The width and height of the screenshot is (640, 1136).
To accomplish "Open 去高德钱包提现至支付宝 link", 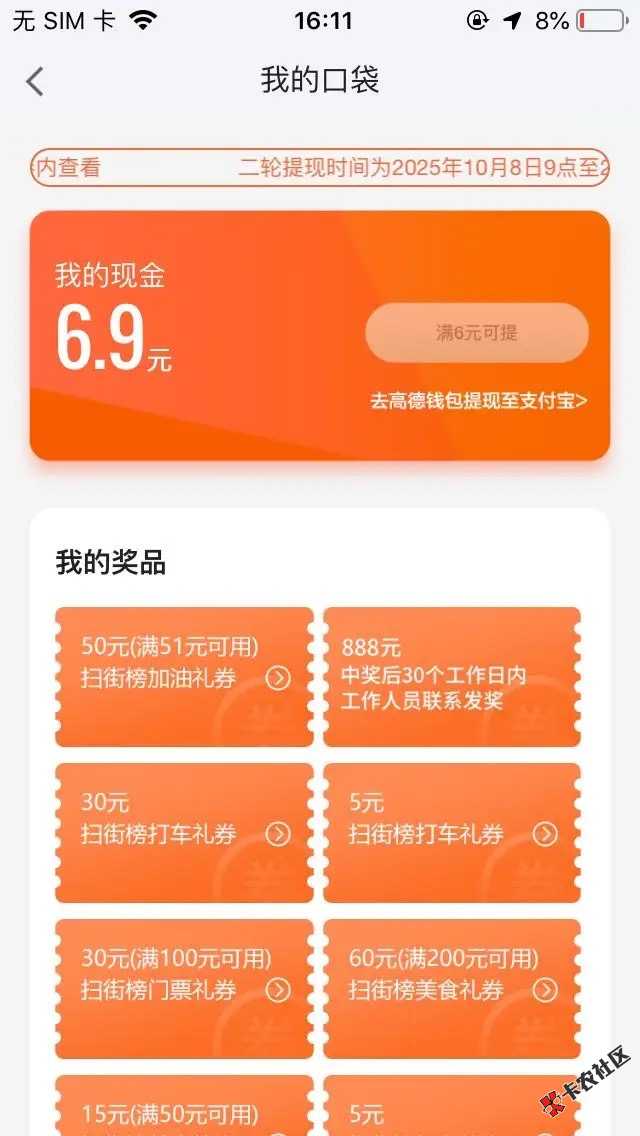I will point(478,401).
